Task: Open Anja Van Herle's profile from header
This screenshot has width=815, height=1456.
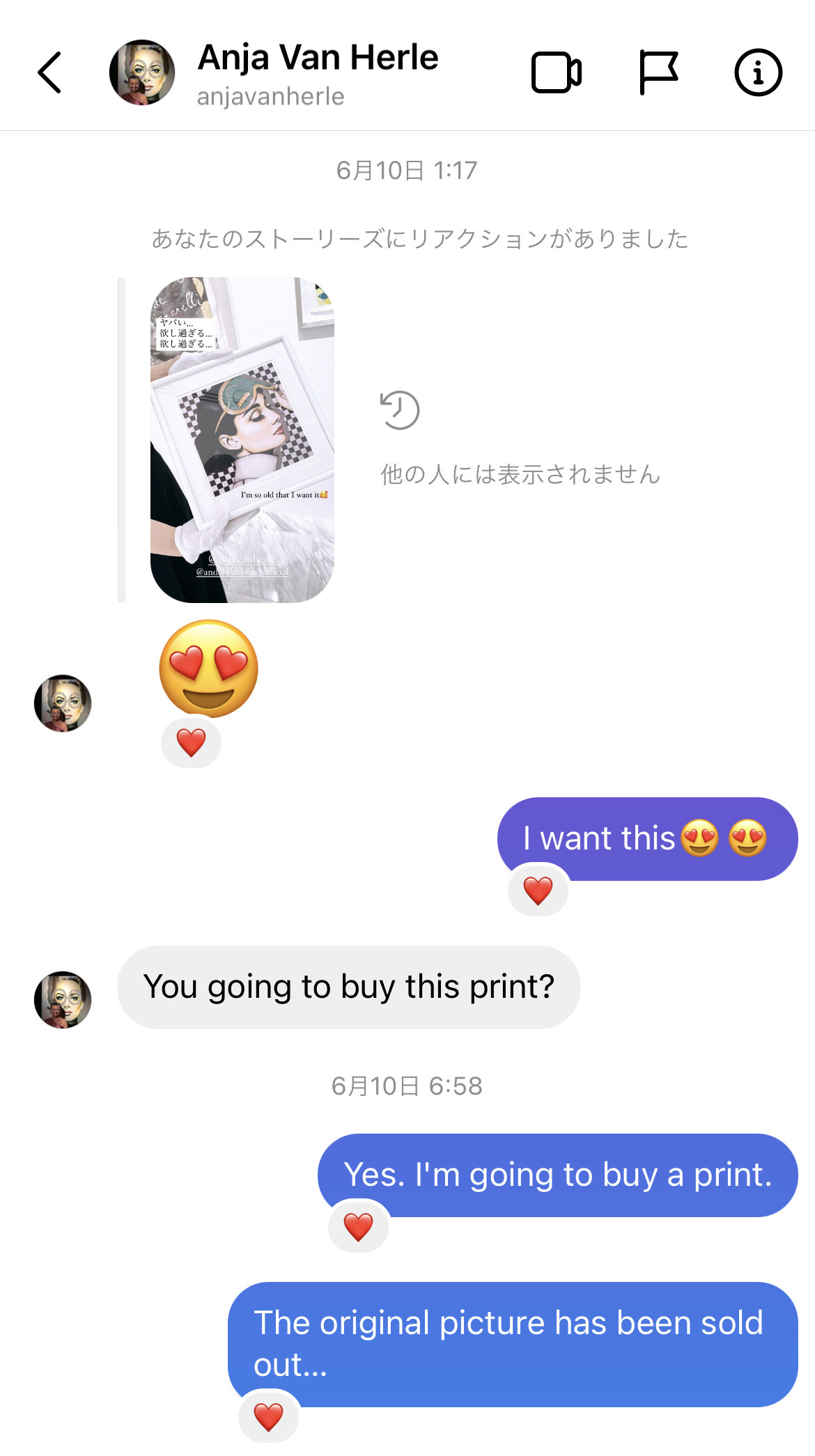Action: pyautogui.click(x=317, y=72)
